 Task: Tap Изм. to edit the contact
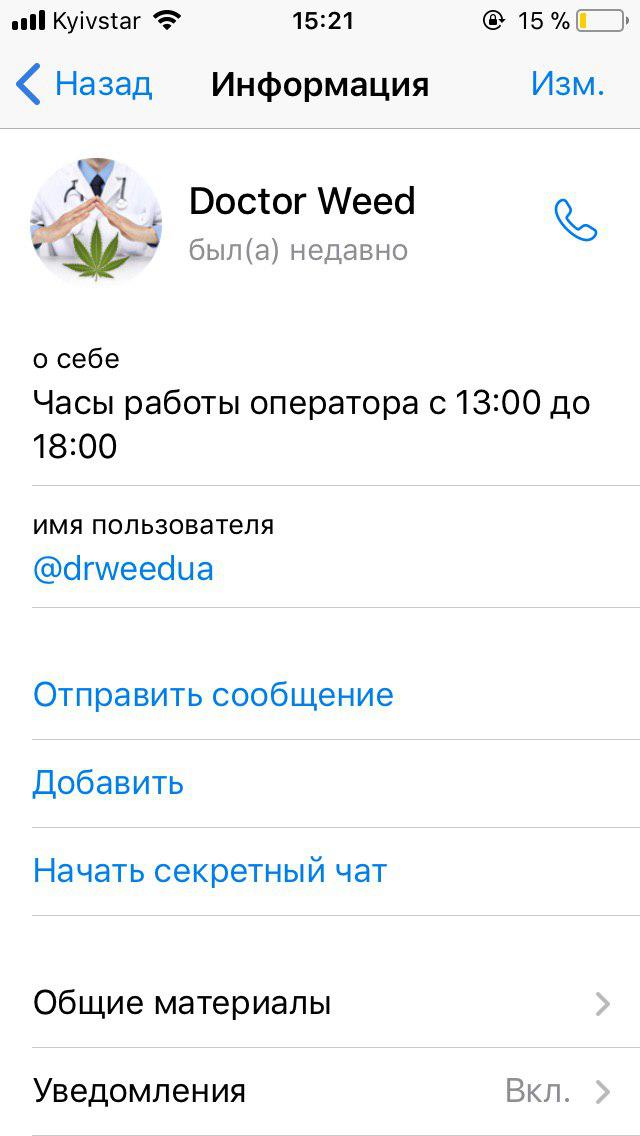[x=568, y=85]
